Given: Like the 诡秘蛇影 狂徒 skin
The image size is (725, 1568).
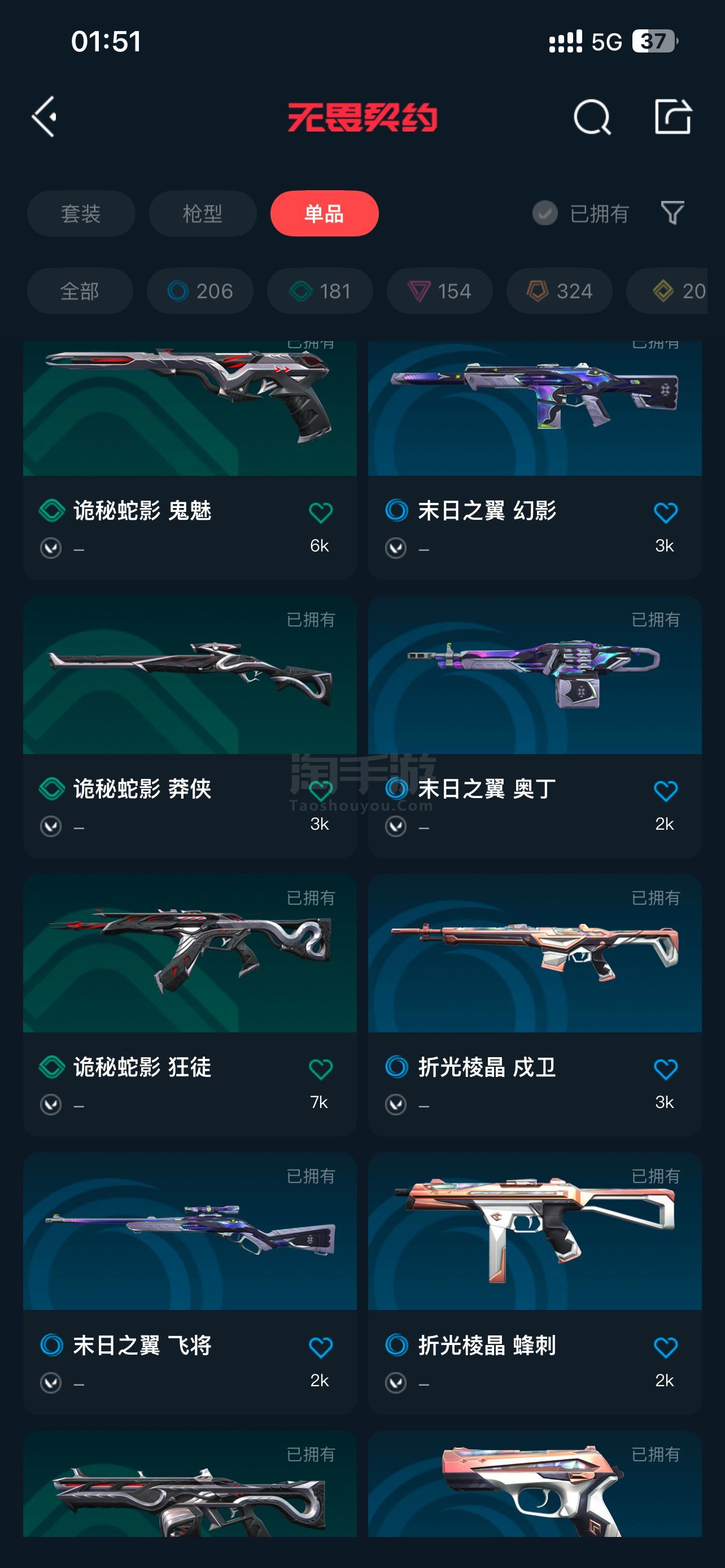Looking at the screenshot, I should pyautogui.click(x=321, y=1069).
